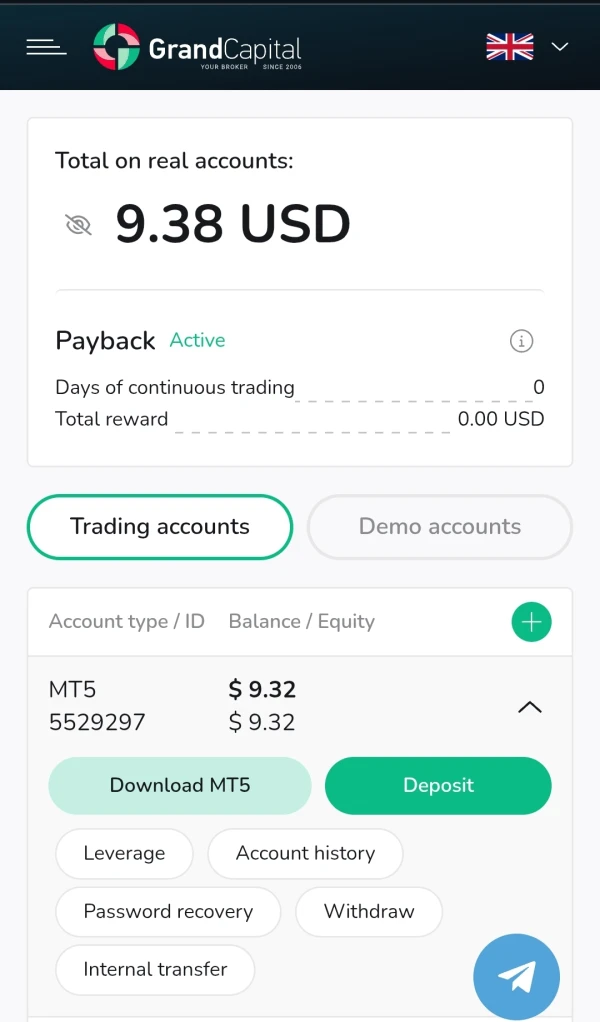Make an Internal transfer
Screen dimensions: 600x1022
[155, 969]
